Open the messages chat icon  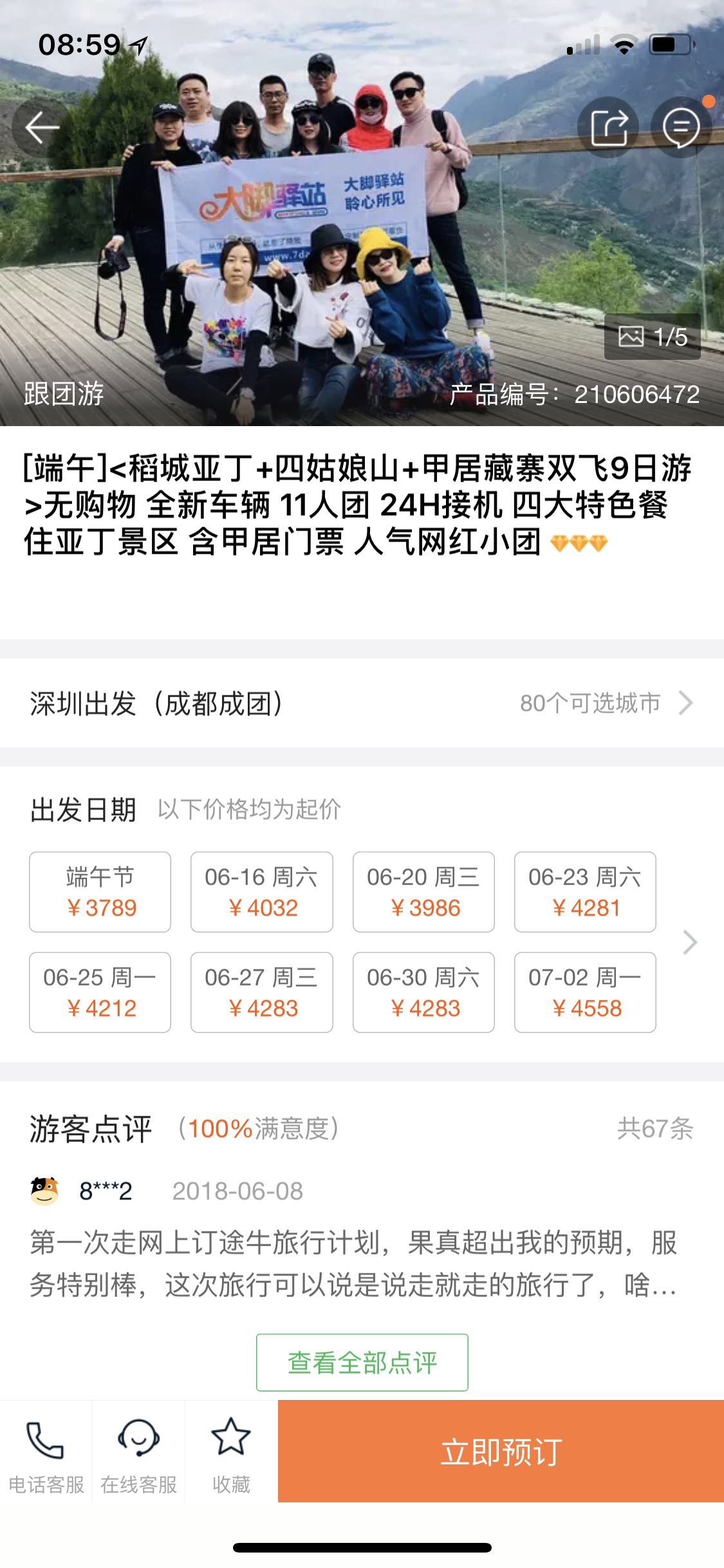[x=681, y=127]
